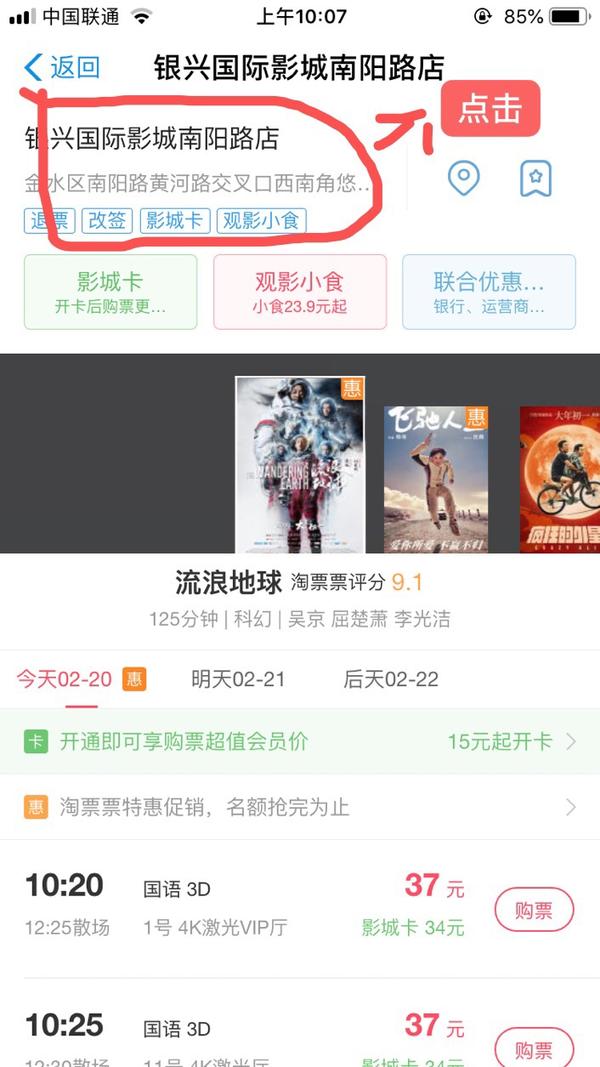Select the 飞驰人生 movie poster

[435, 479]
